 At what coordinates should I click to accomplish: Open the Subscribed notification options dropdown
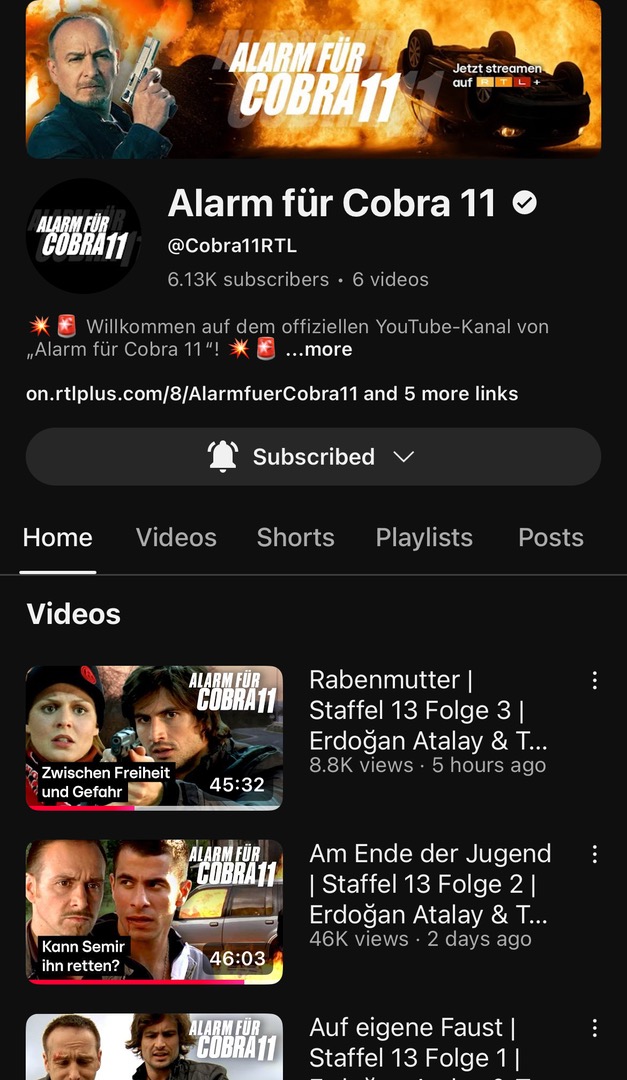(x=313, y=457)
